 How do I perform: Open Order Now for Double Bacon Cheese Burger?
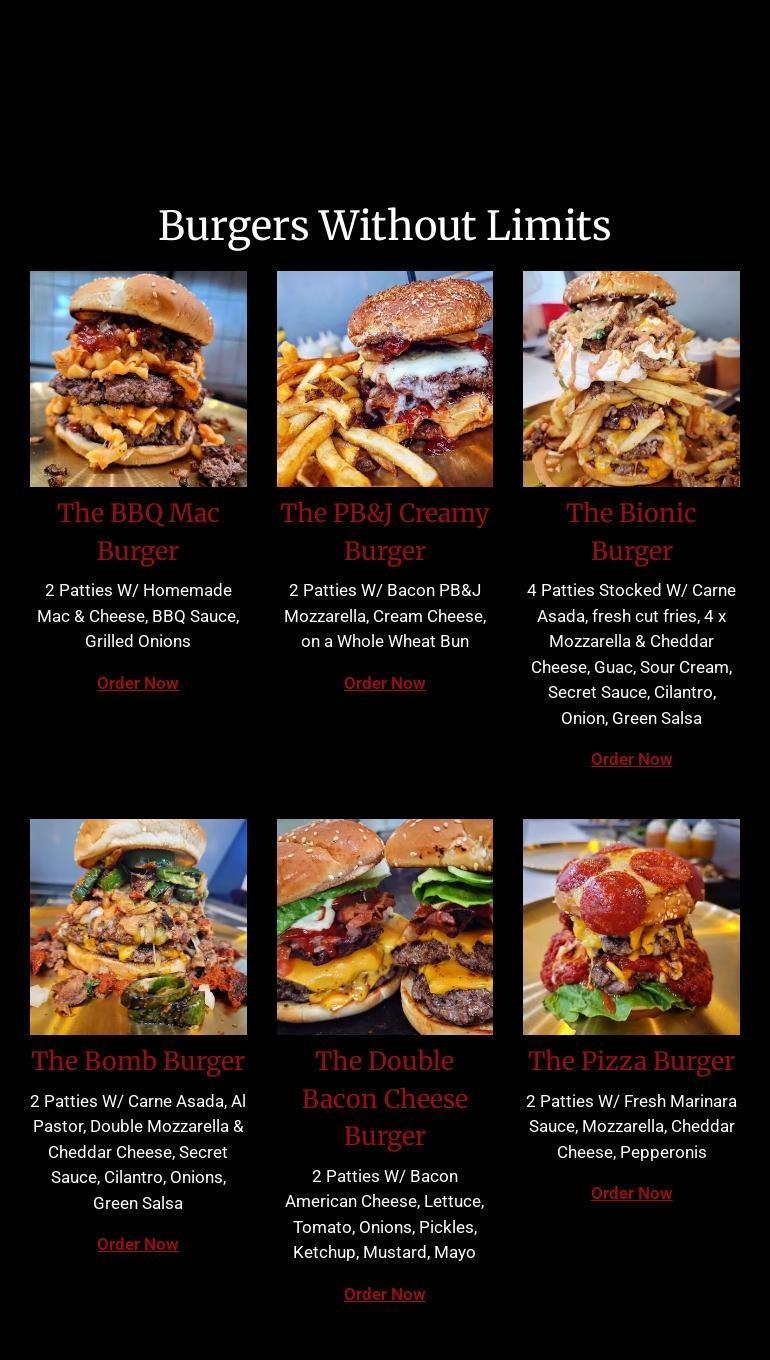click(x=385, y=1294)
